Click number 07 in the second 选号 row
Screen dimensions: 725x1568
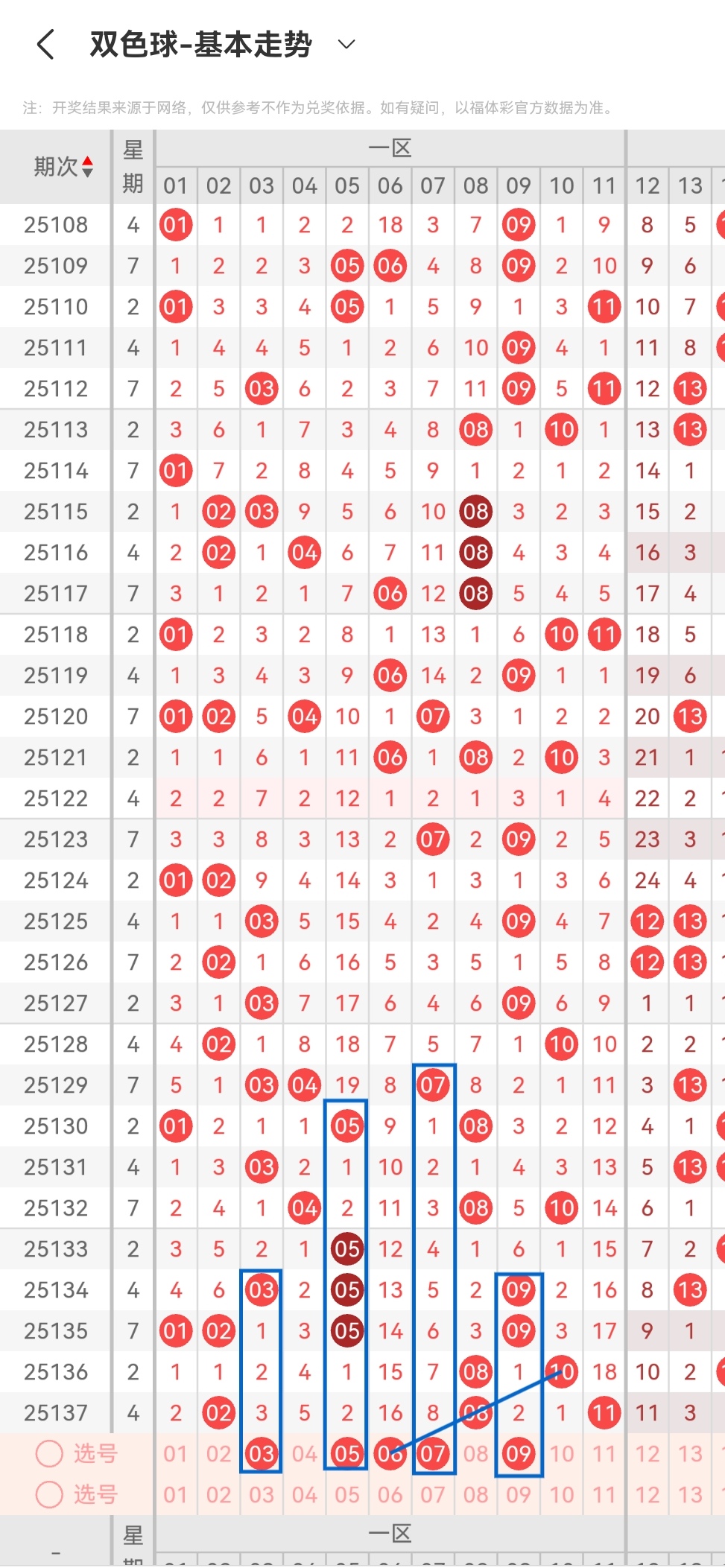433,1495
